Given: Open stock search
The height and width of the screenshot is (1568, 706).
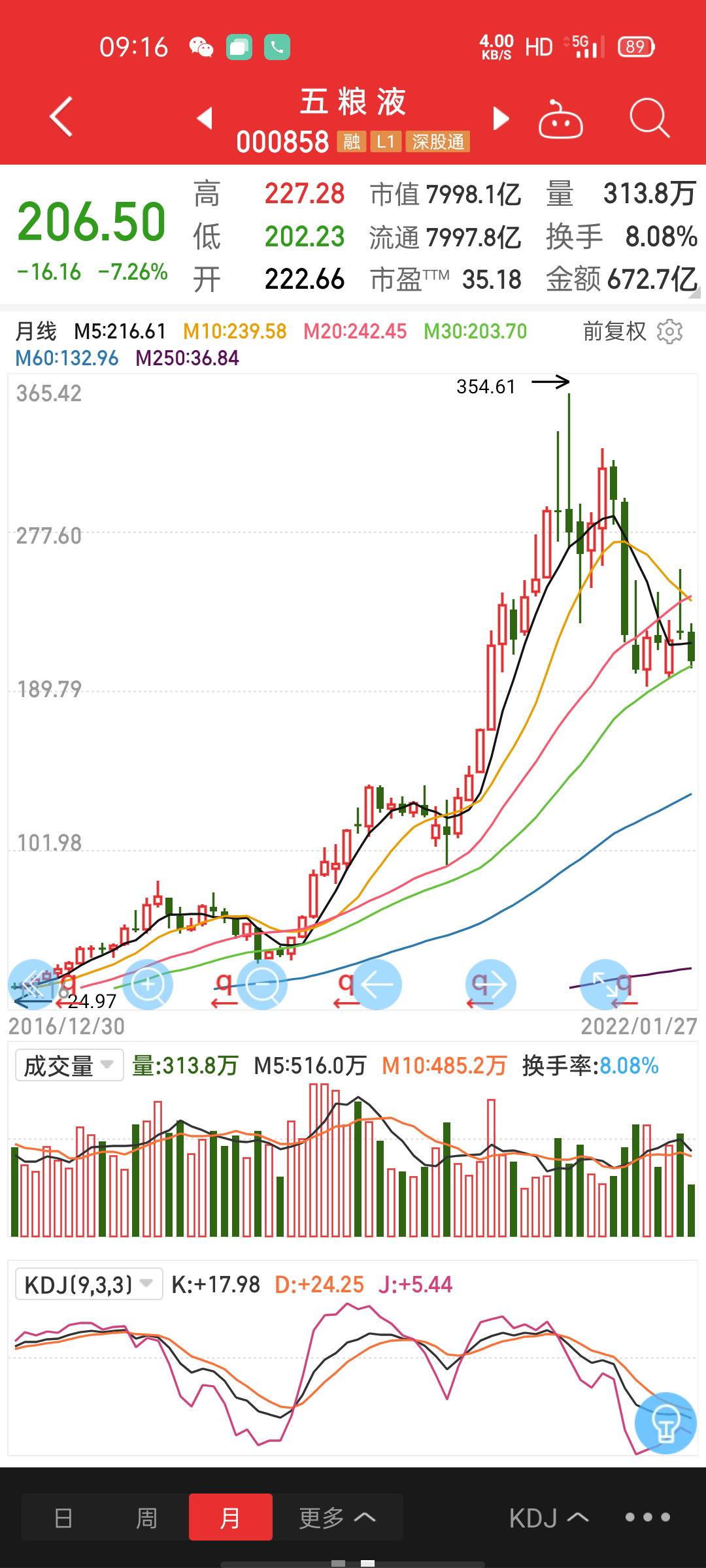Looking at the screenshot, I should coord(649,118).
